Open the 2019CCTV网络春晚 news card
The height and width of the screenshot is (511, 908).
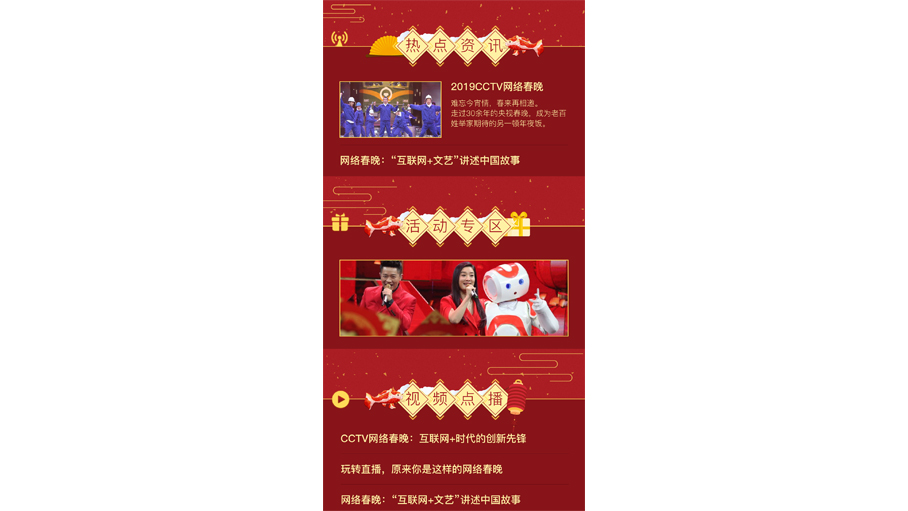tap(453, 109)
